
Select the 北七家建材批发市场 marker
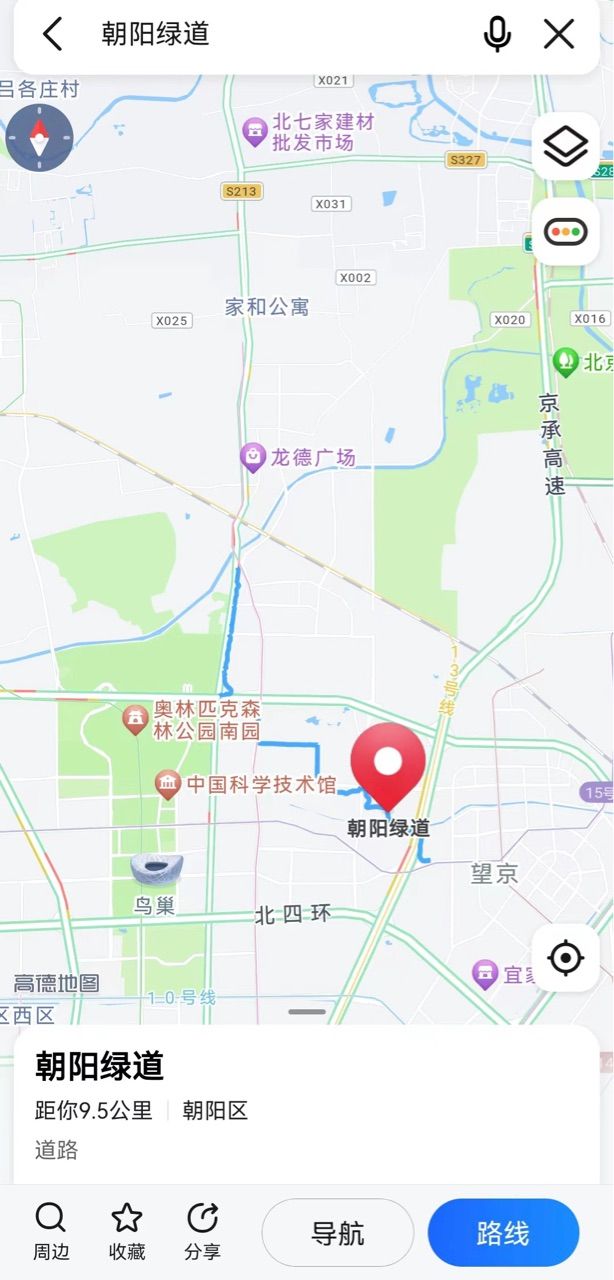tap(256, 130)
